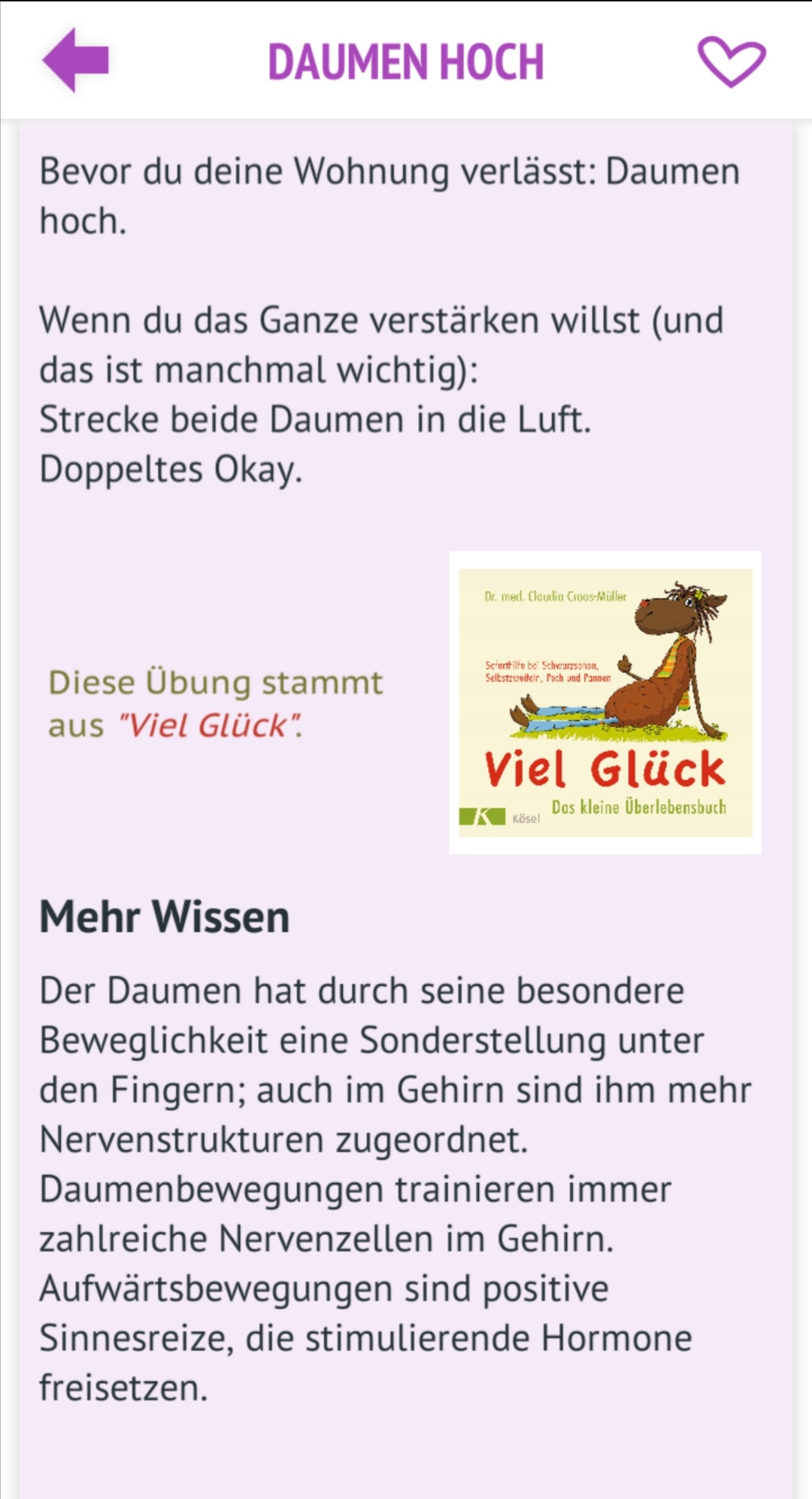This screenshot has width=812, height=1499.
Task: Open the "Viel Glück" book link
Action: pos(210,726)
